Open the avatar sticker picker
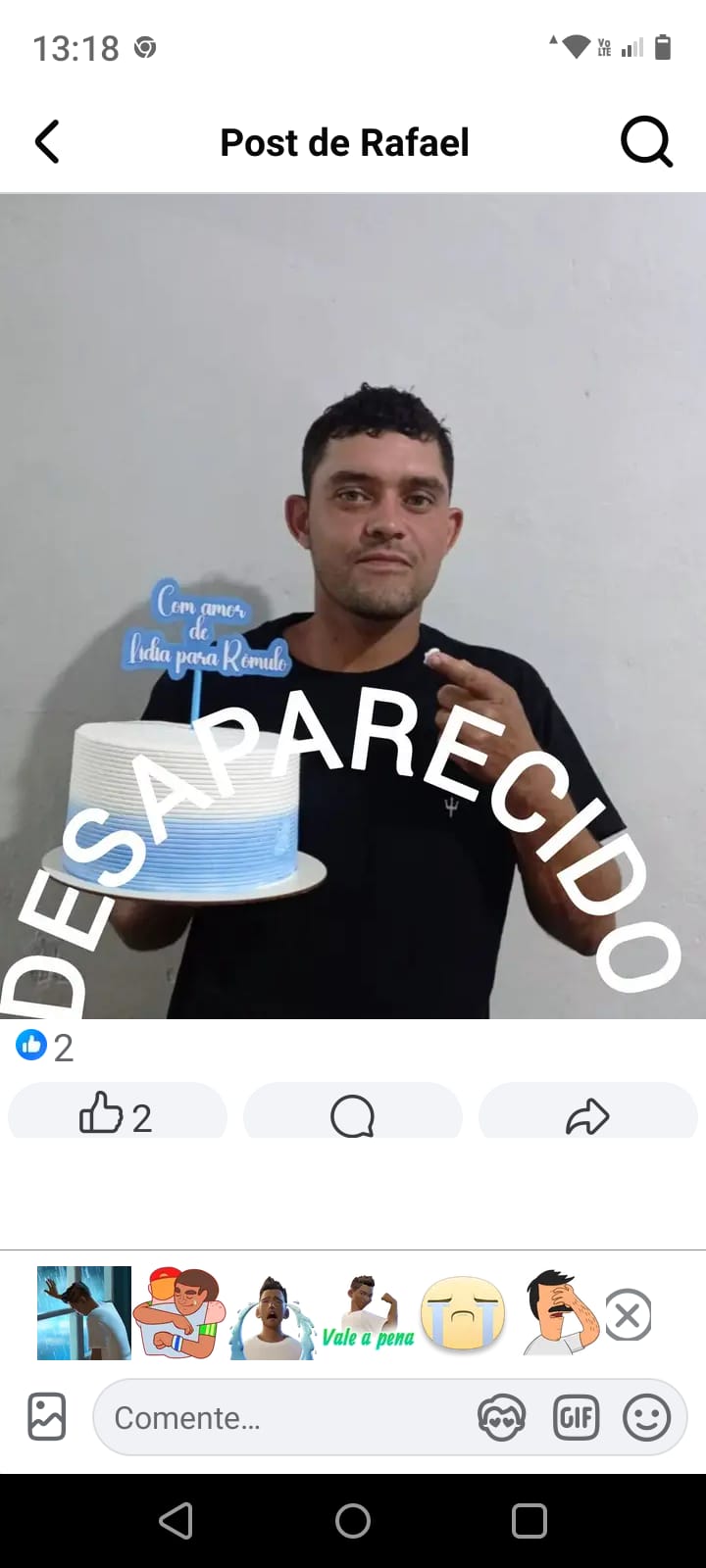 [x=502, y=1417]
